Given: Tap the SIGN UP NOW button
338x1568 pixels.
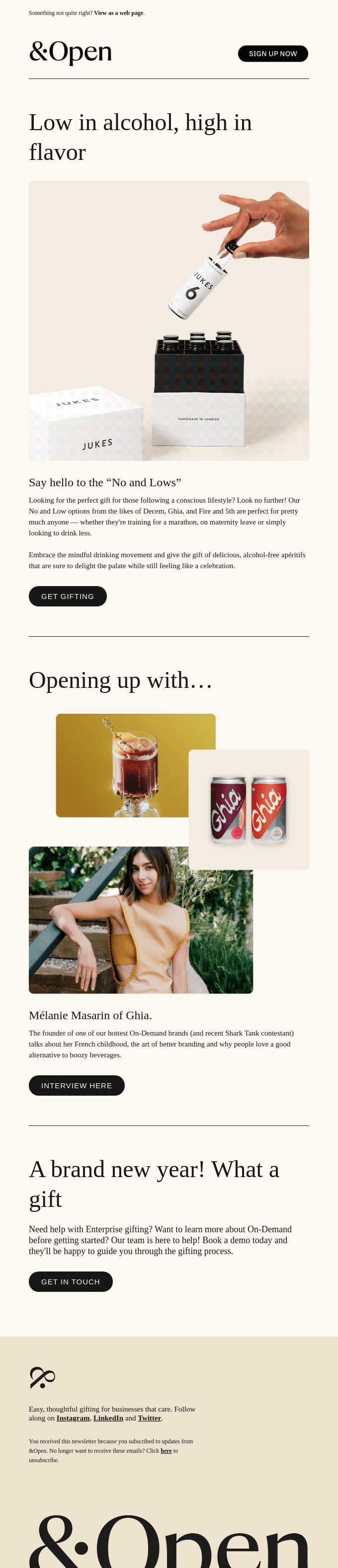Looking at the screenshot, I should [273, 54].
